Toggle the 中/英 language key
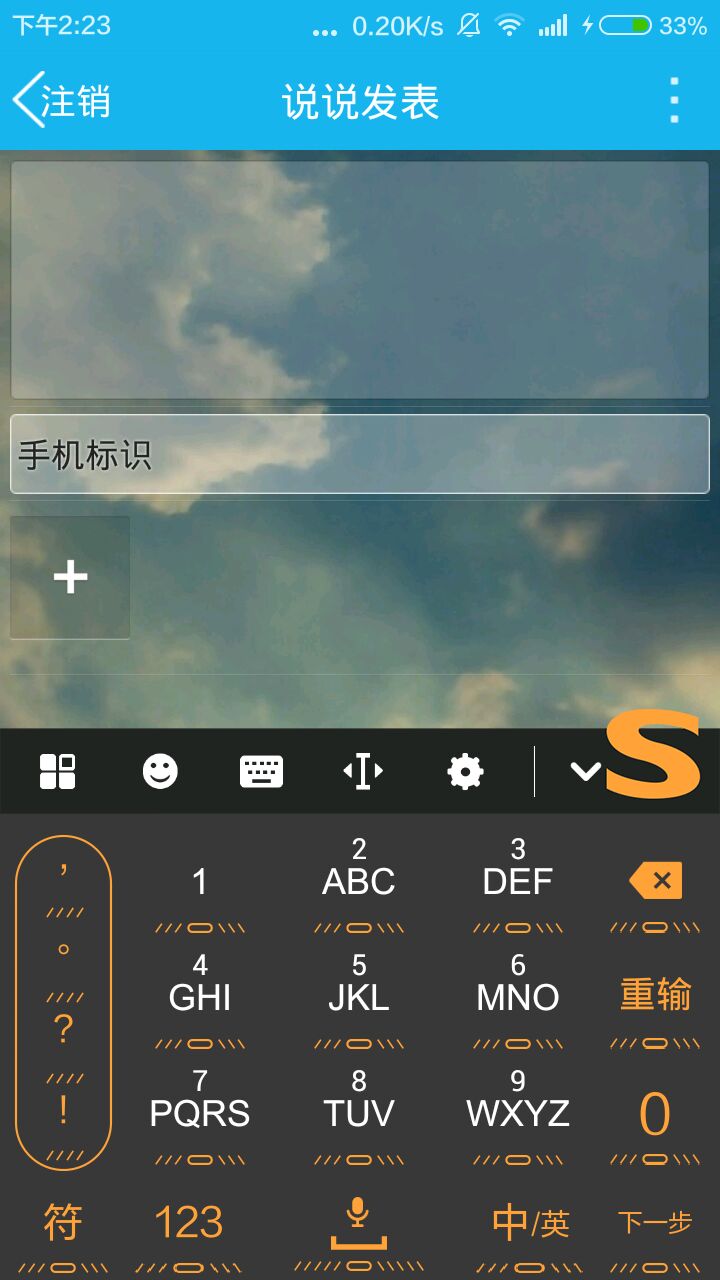 530,1223
